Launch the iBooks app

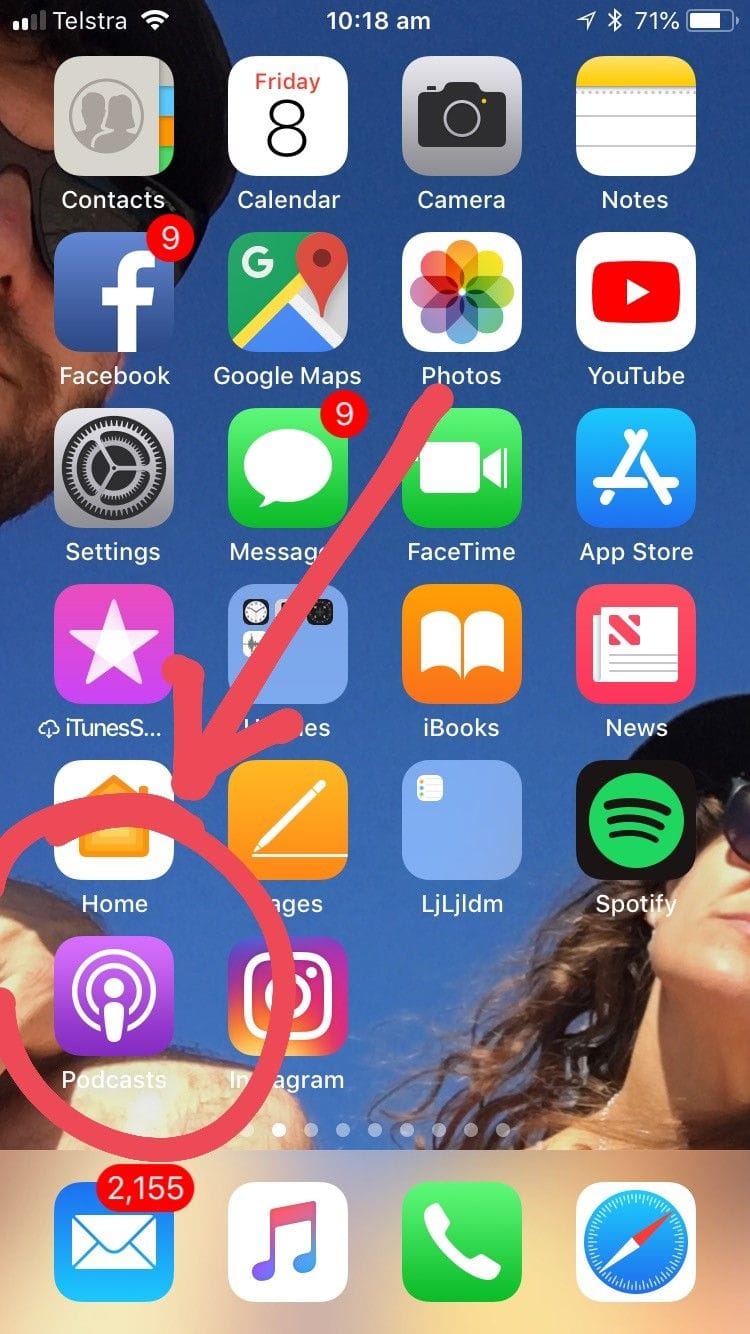[x=462, y=644]
